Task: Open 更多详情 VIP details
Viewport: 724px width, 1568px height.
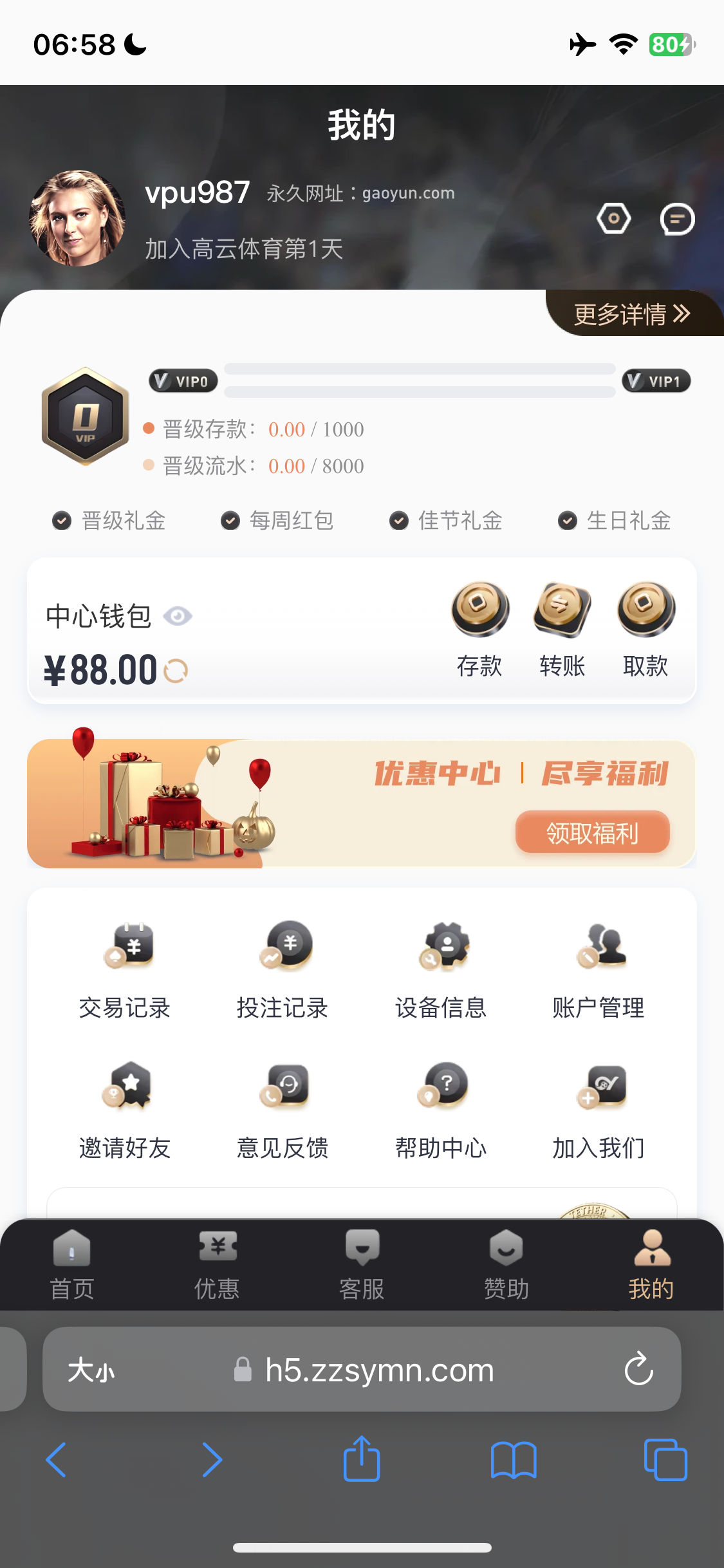Action: 632,314
